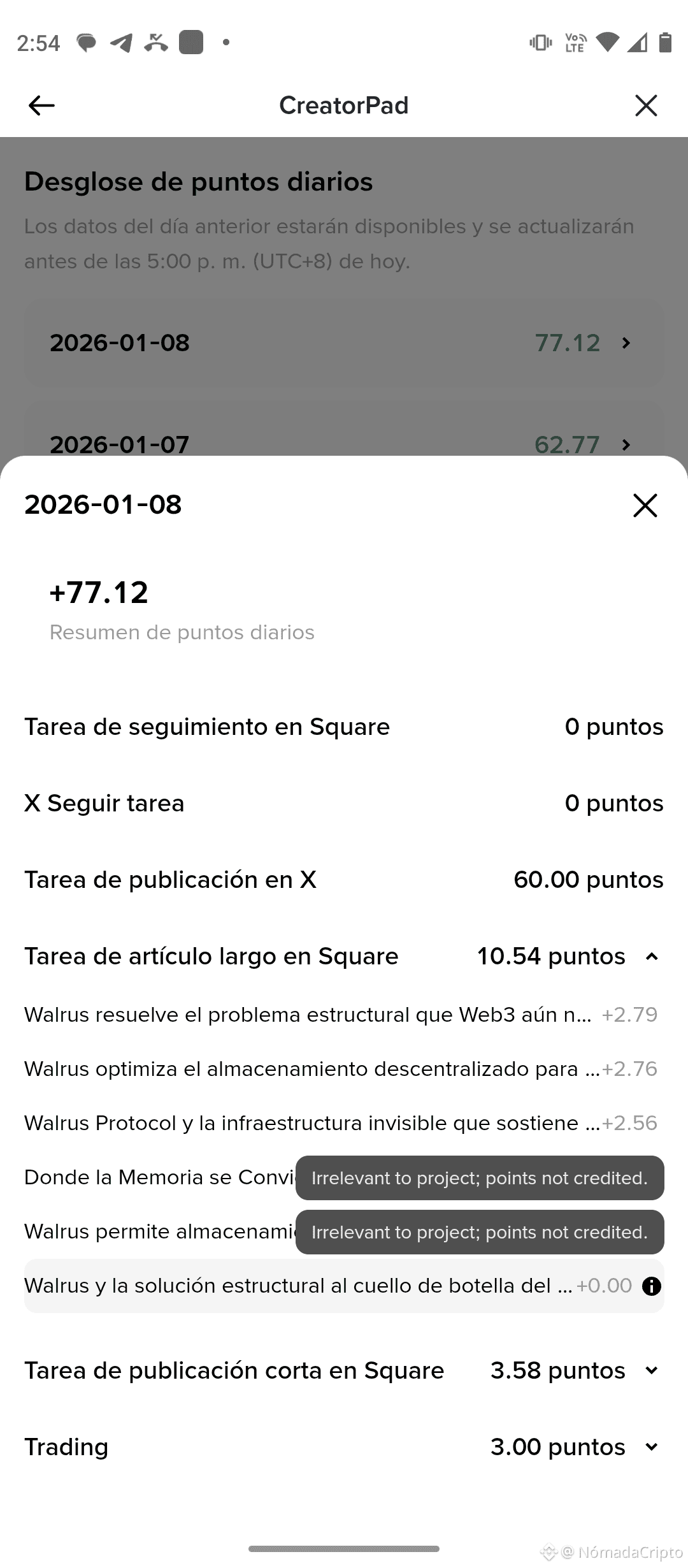Expand the Trading points section
Image resolution: width=688 pixels, height=1568 pixels.
tap(651, 1448)
